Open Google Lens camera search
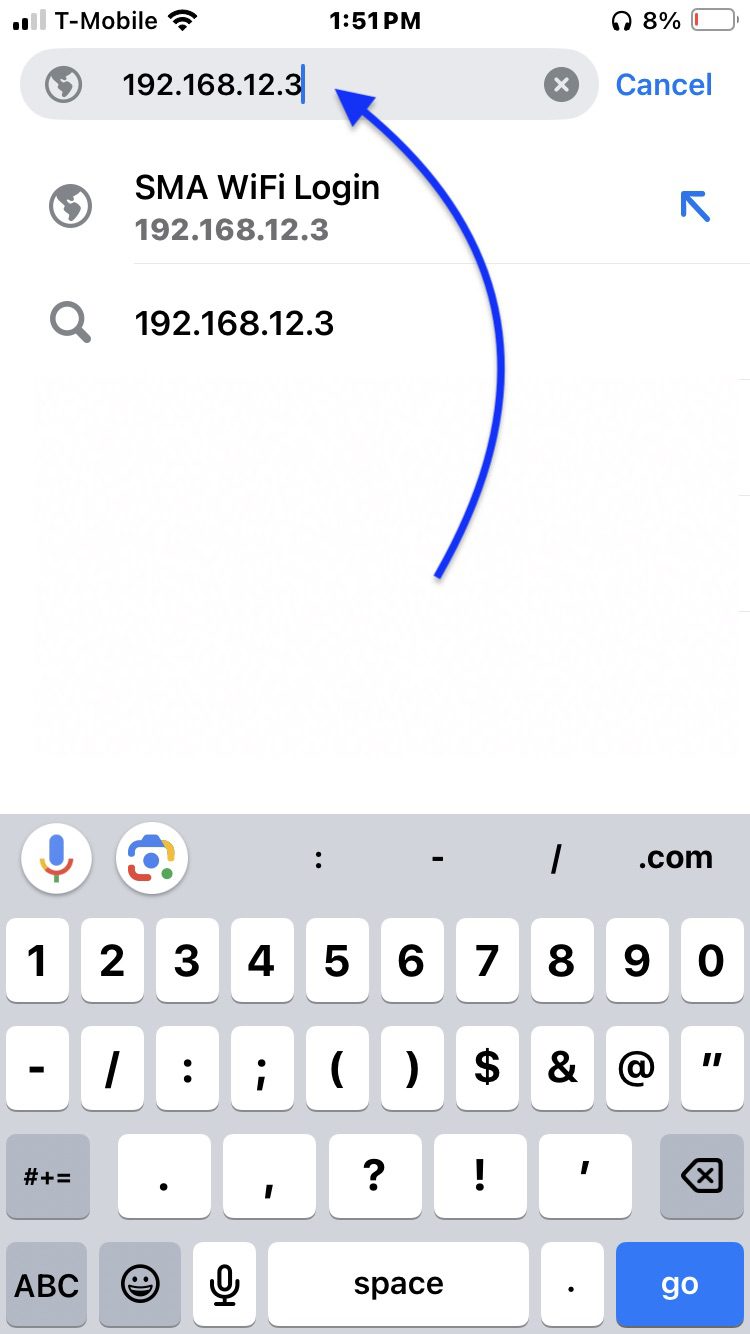 click(x=152, y=858)
